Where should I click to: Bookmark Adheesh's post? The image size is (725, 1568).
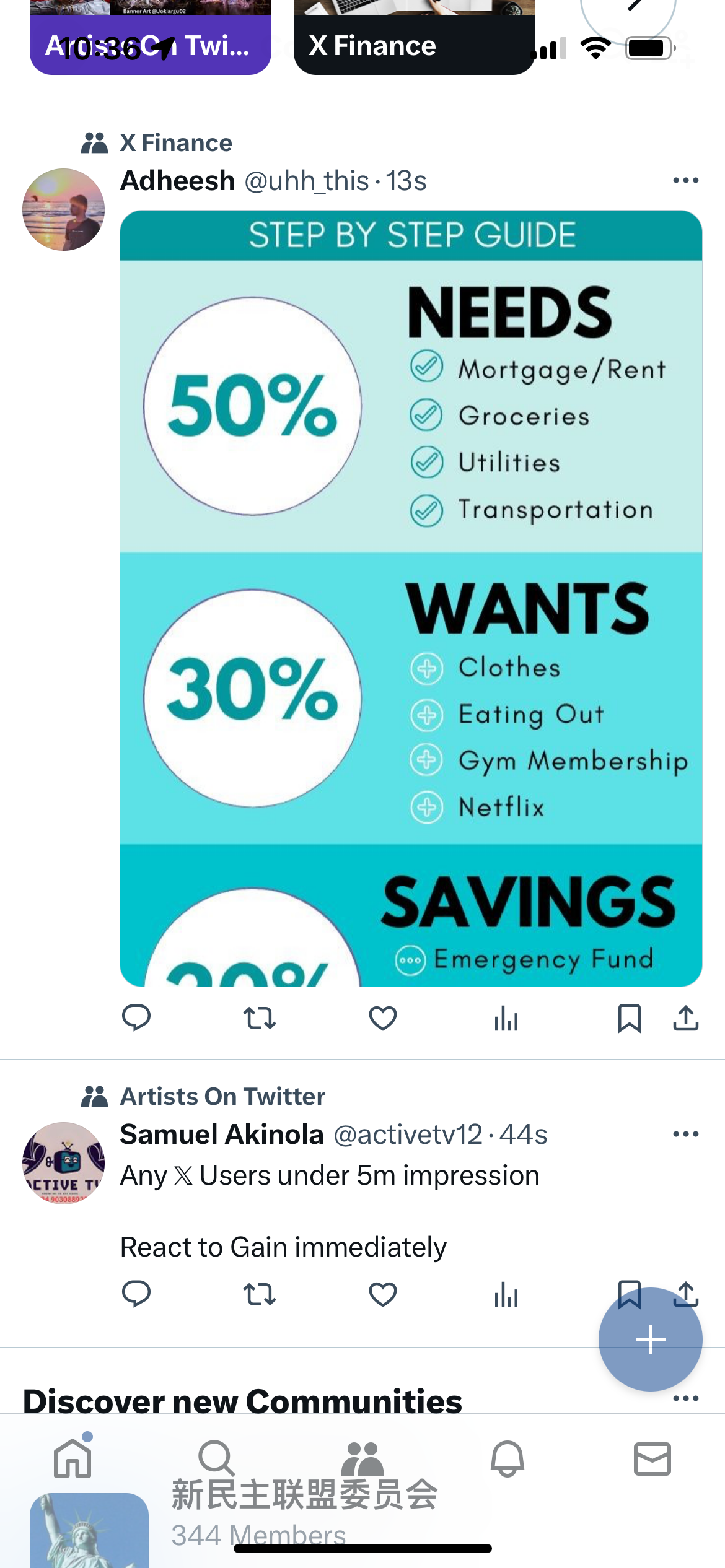coord(629,1018)
